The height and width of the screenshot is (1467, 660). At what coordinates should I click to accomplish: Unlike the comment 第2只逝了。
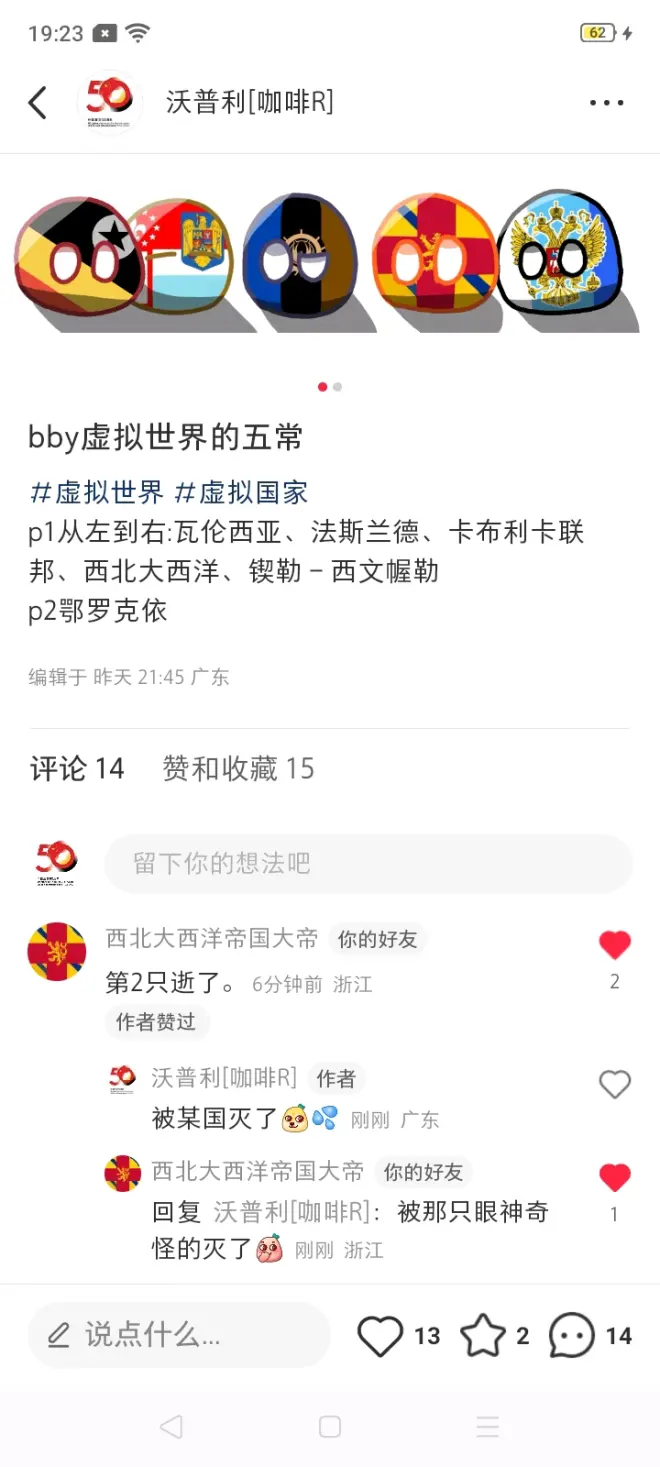point(614,945)
